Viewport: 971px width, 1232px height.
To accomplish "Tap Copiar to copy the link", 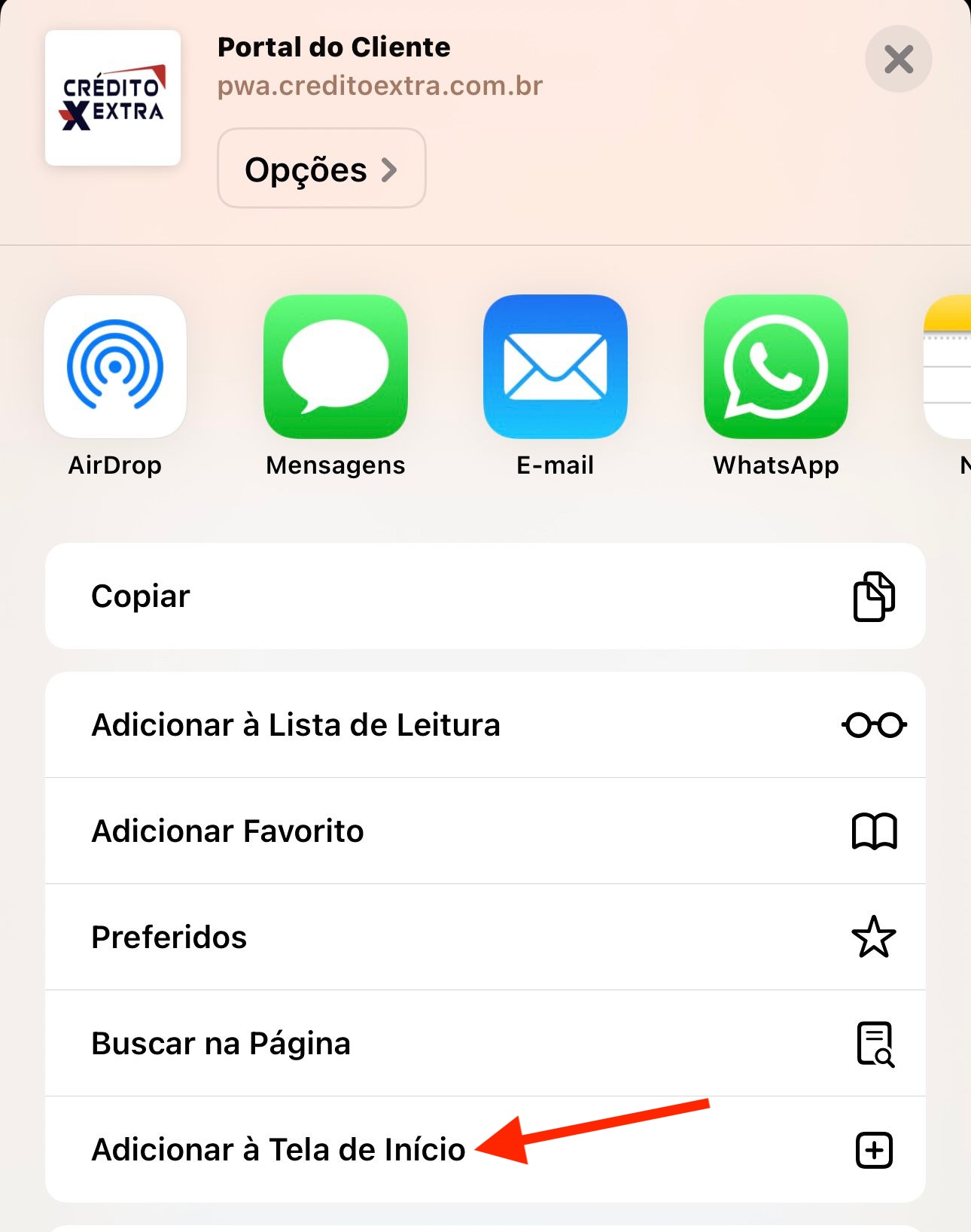I will coord(140,596).
